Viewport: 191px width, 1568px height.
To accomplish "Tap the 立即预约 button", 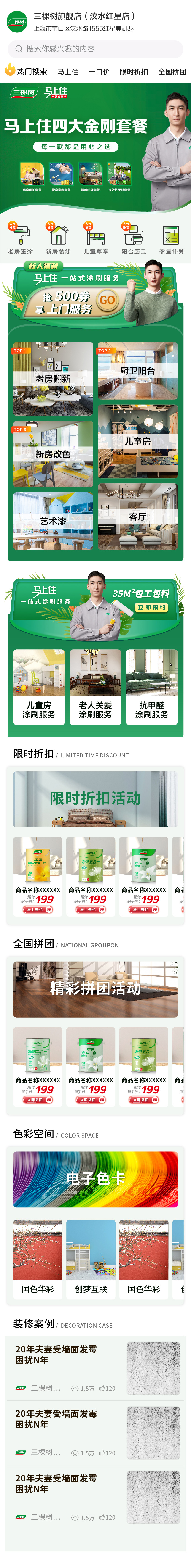I will click(x=152, y=607).
